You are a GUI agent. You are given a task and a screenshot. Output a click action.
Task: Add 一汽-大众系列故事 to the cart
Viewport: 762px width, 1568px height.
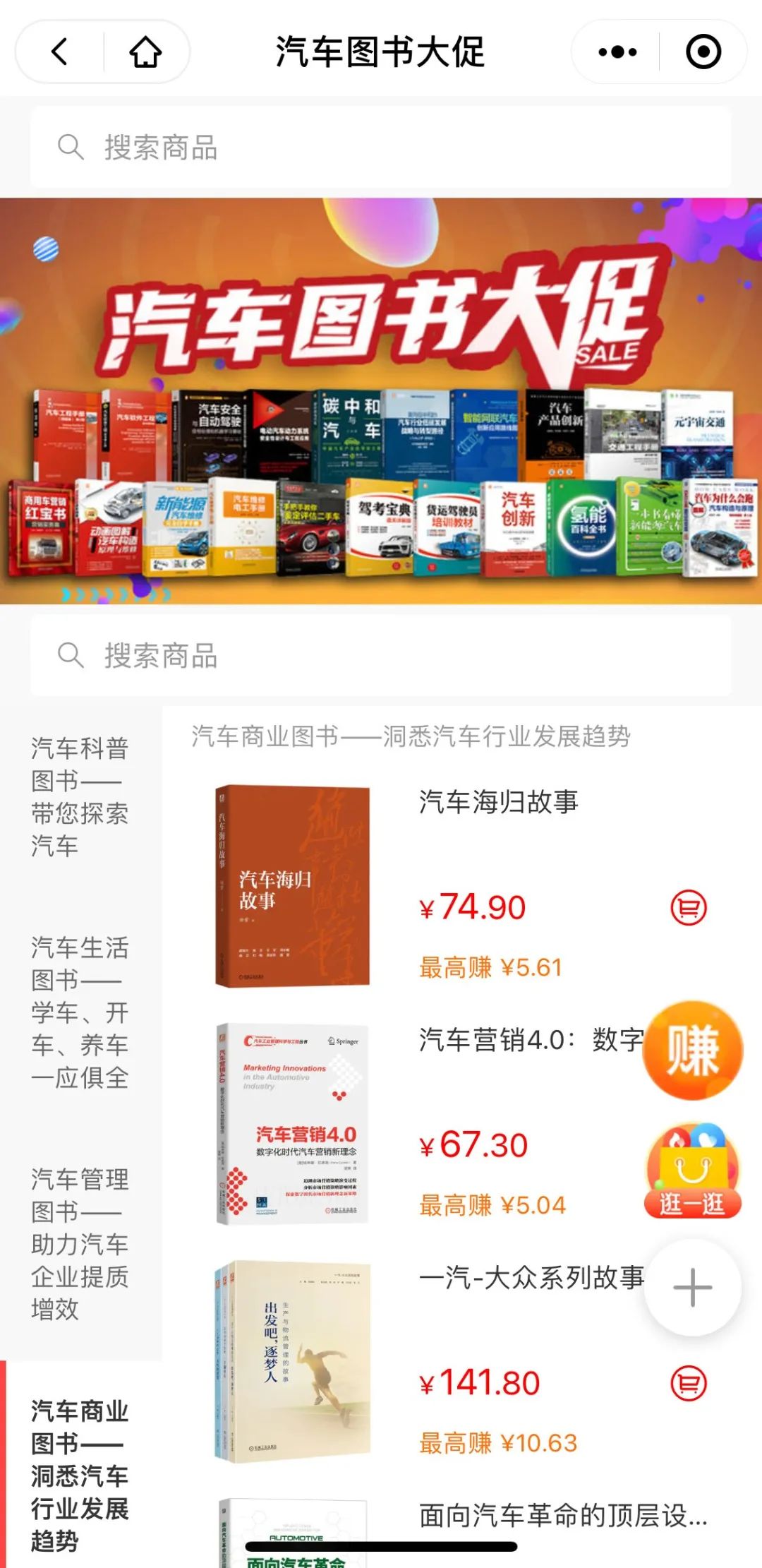(688, 1383)
